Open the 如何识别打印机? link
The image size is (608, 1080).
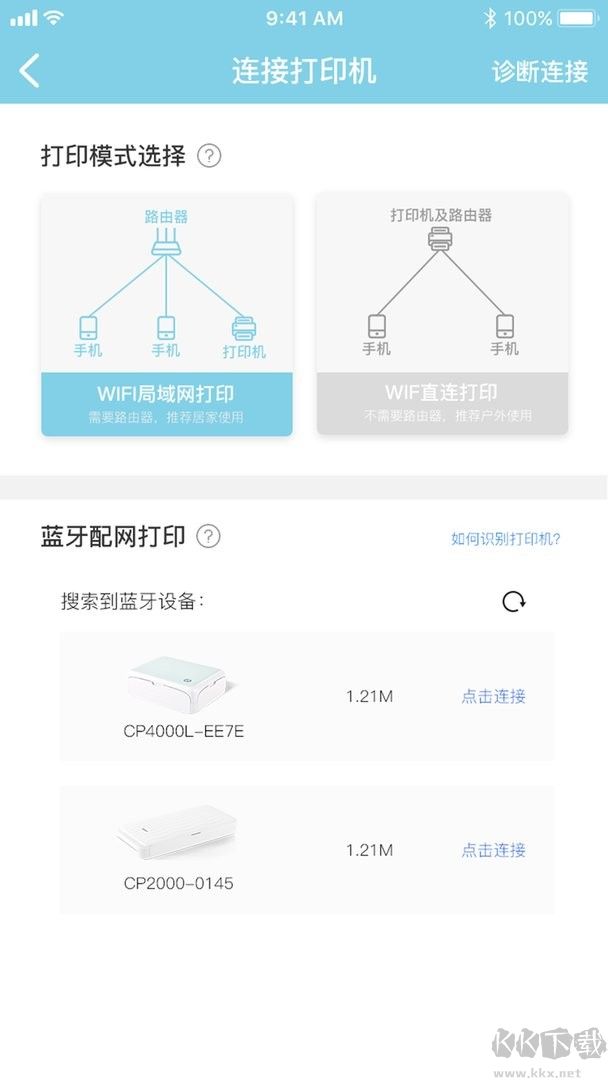click(x=505, y=539)
